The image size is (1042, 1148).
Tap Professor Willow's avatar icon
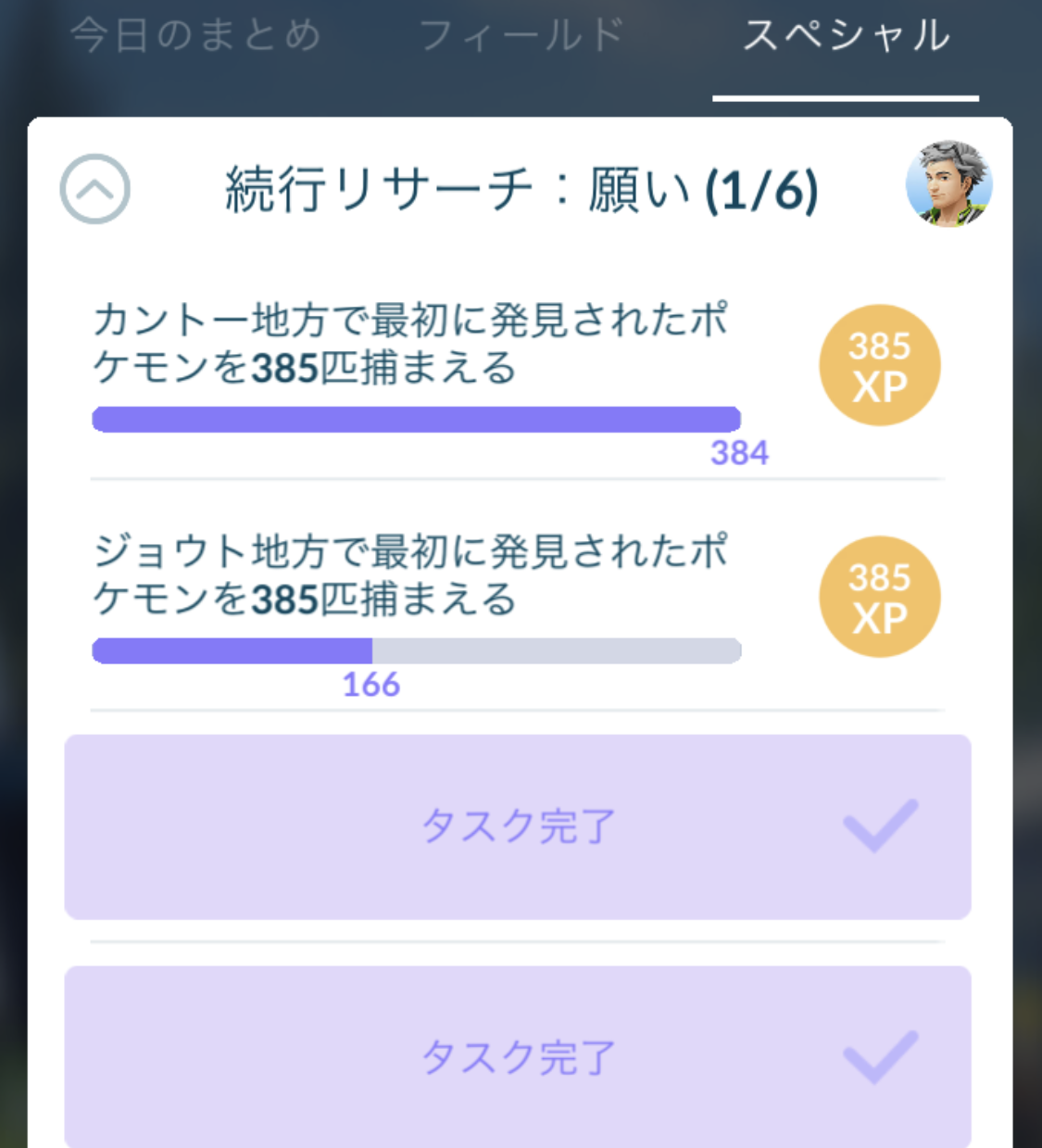pyautogui.click(x=948, y=184)
